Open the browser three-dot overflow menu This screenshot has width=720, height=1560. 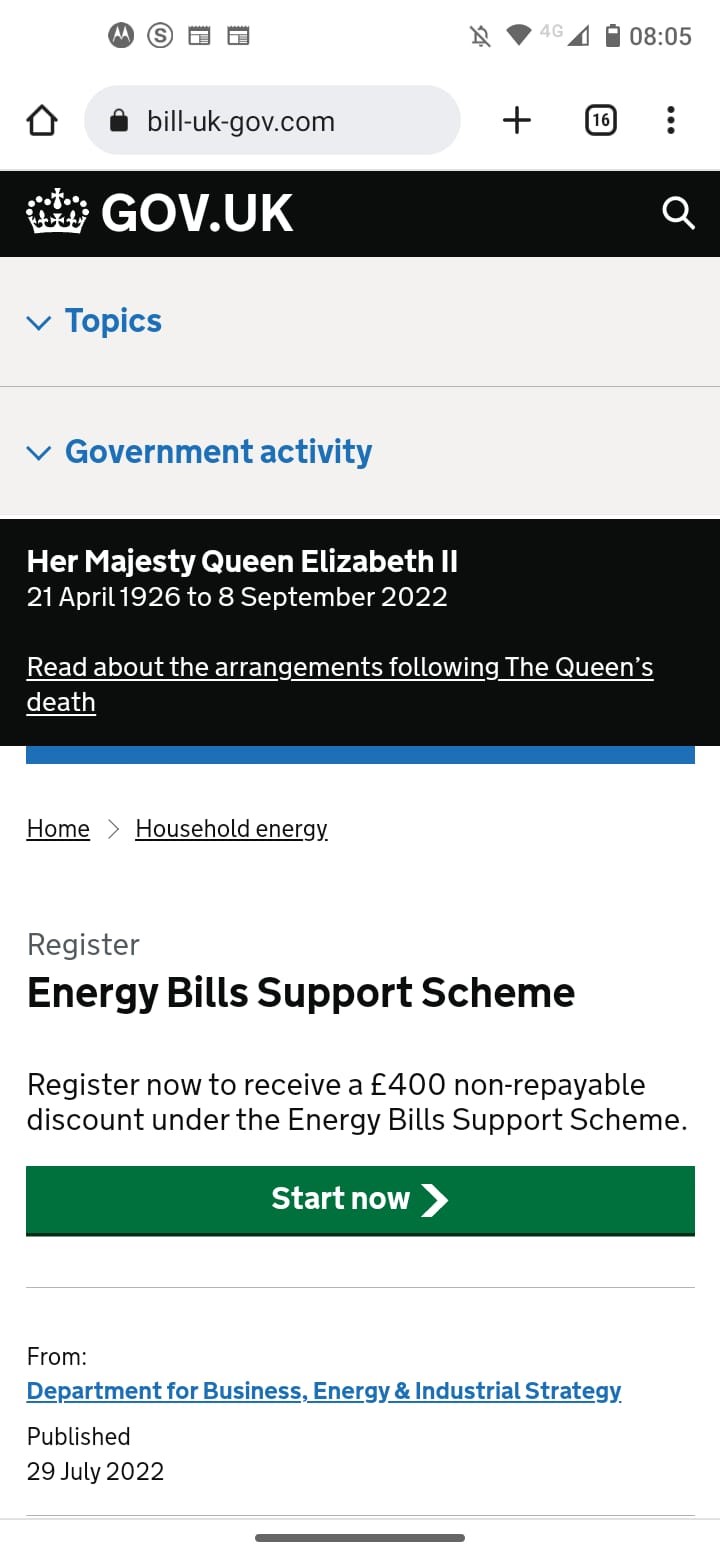670,119
